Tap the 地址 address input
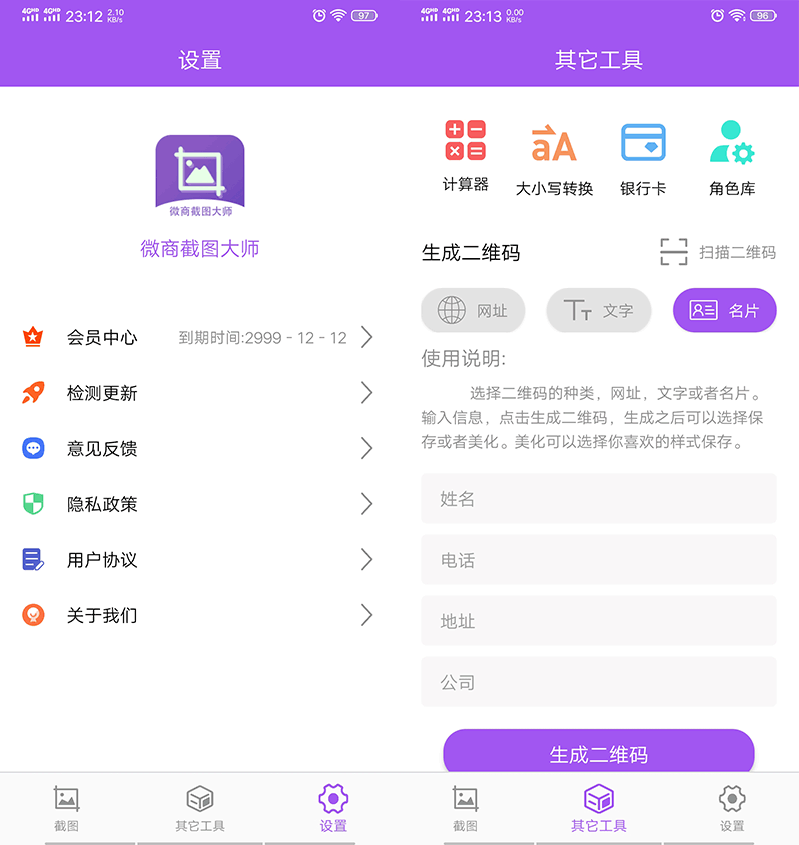 (598, 621)
